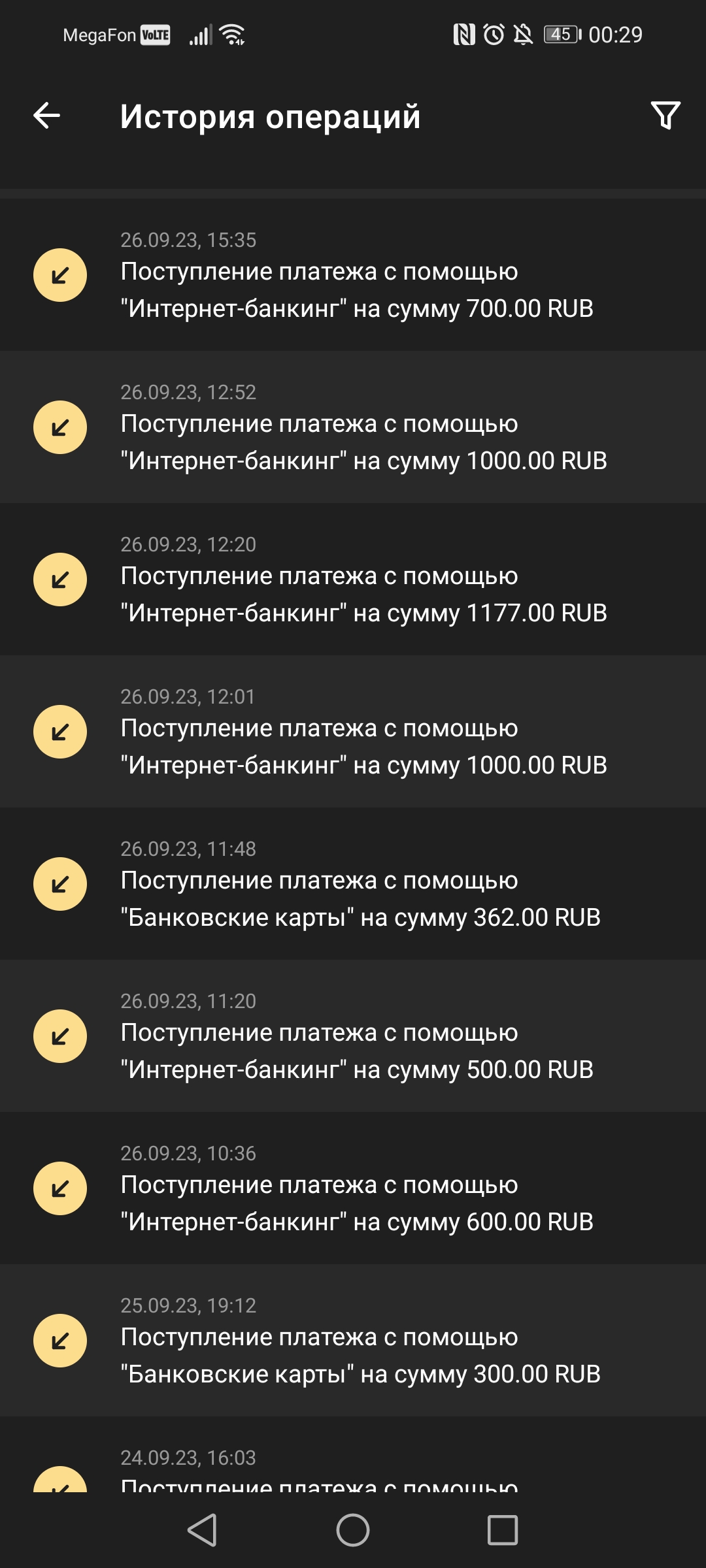Go back from История операций
706x1568 pixels.
(x=47, y=116)
